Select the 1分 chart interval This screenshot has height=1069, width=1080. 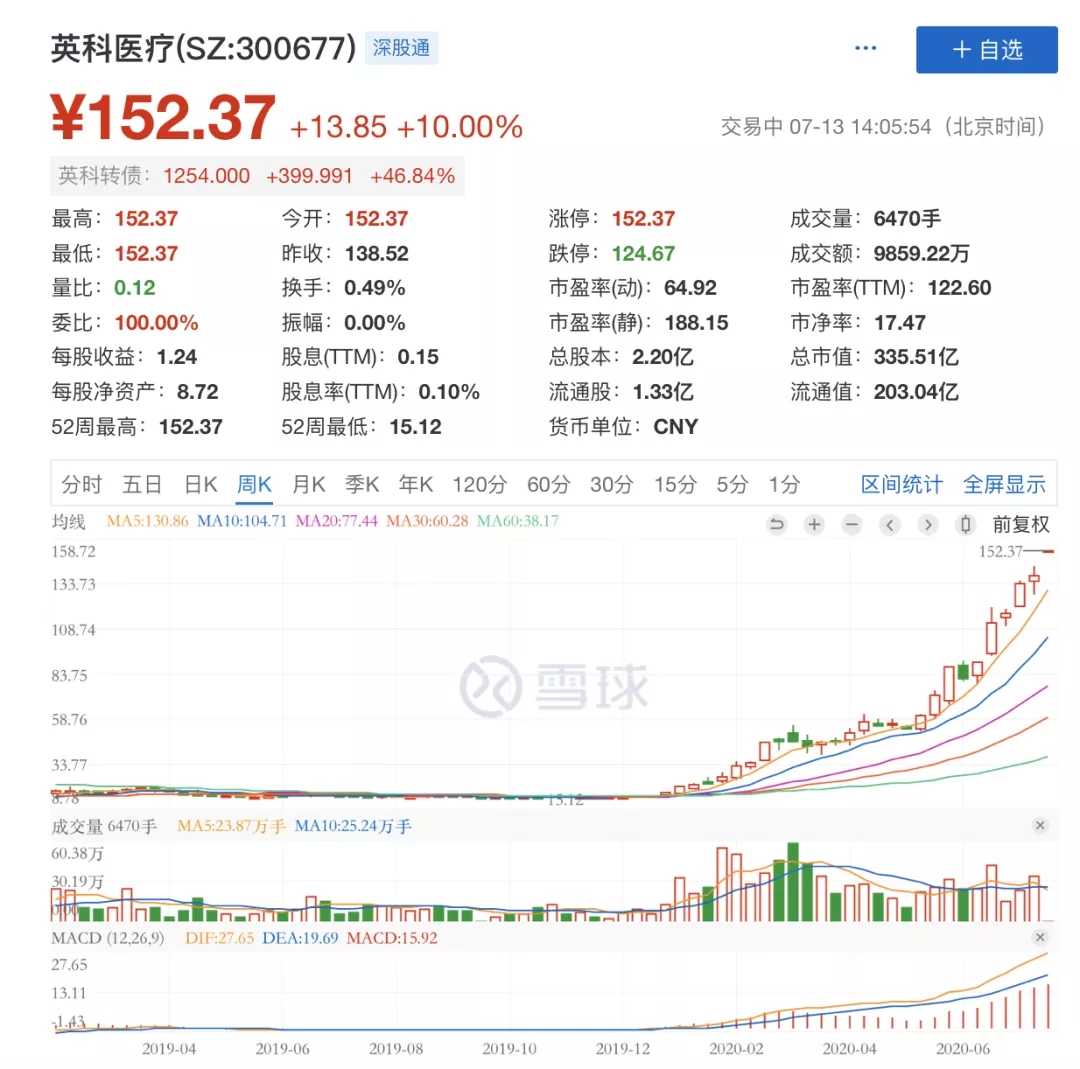[x=784, y=485]
